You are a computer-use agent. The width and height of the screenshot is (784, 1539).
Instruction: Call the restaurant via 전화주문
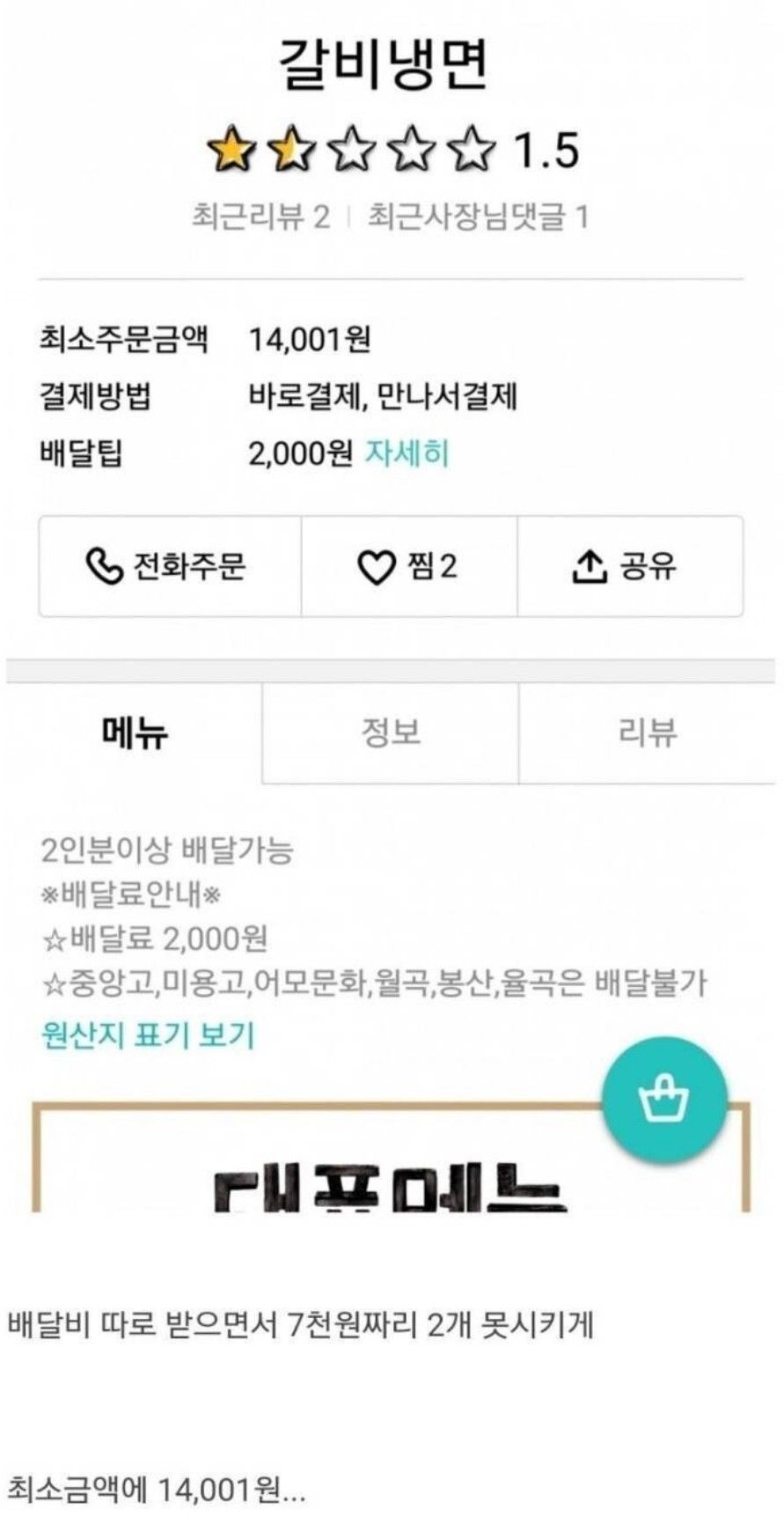tap(169, 566)
